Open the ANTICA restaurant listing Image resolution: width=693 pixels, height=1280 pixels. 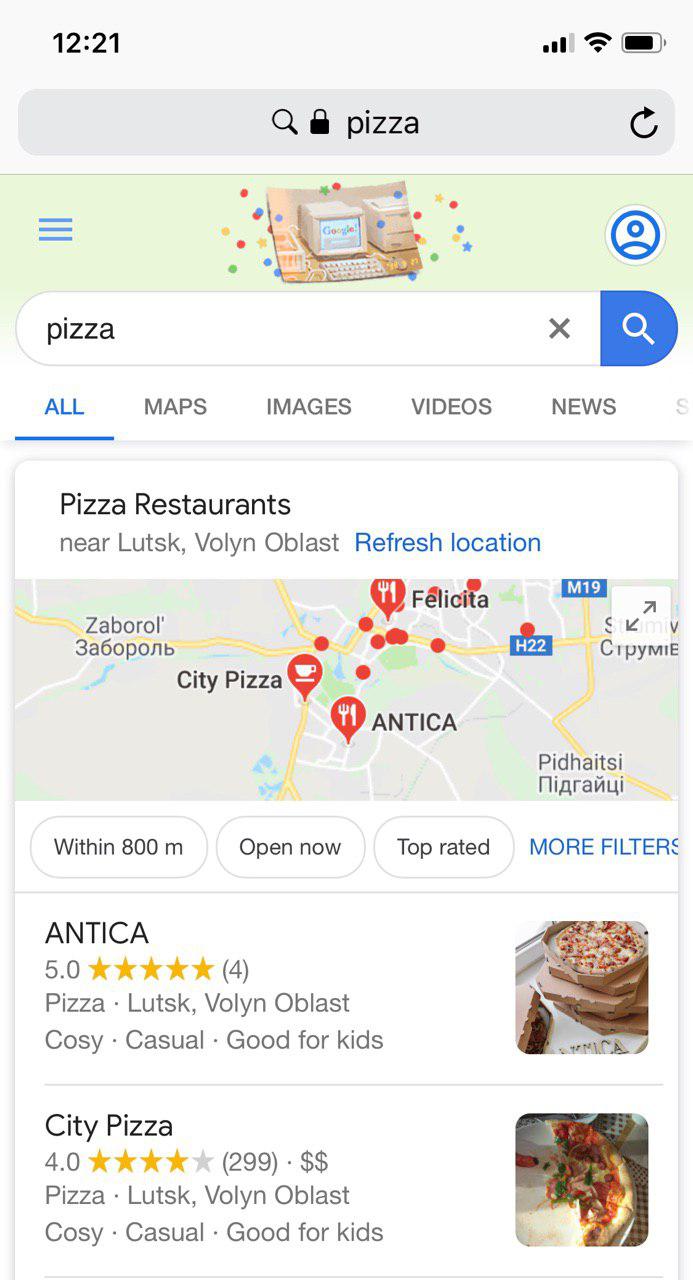(x=97, y=933)
